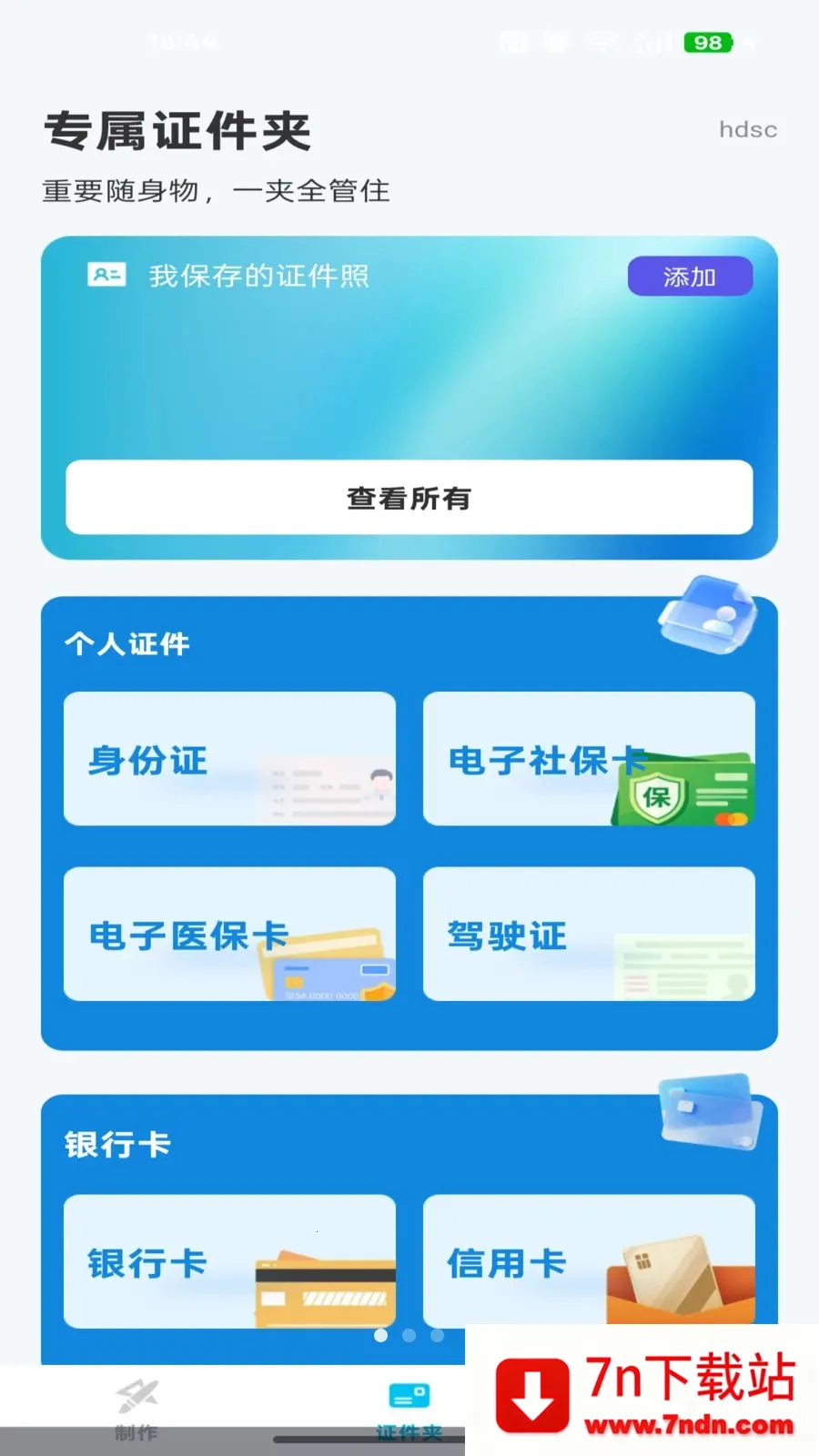The image size is (819, 1456).
Task: Open 查看所有 to view all saved photos
Action: 409,497
